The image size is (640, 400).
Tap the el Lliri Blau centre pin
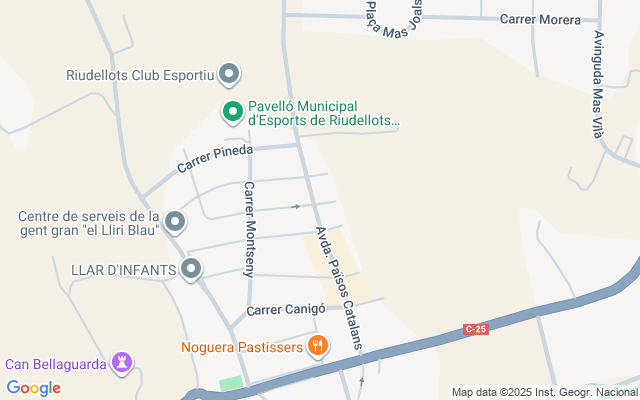(x=175, y=222)
